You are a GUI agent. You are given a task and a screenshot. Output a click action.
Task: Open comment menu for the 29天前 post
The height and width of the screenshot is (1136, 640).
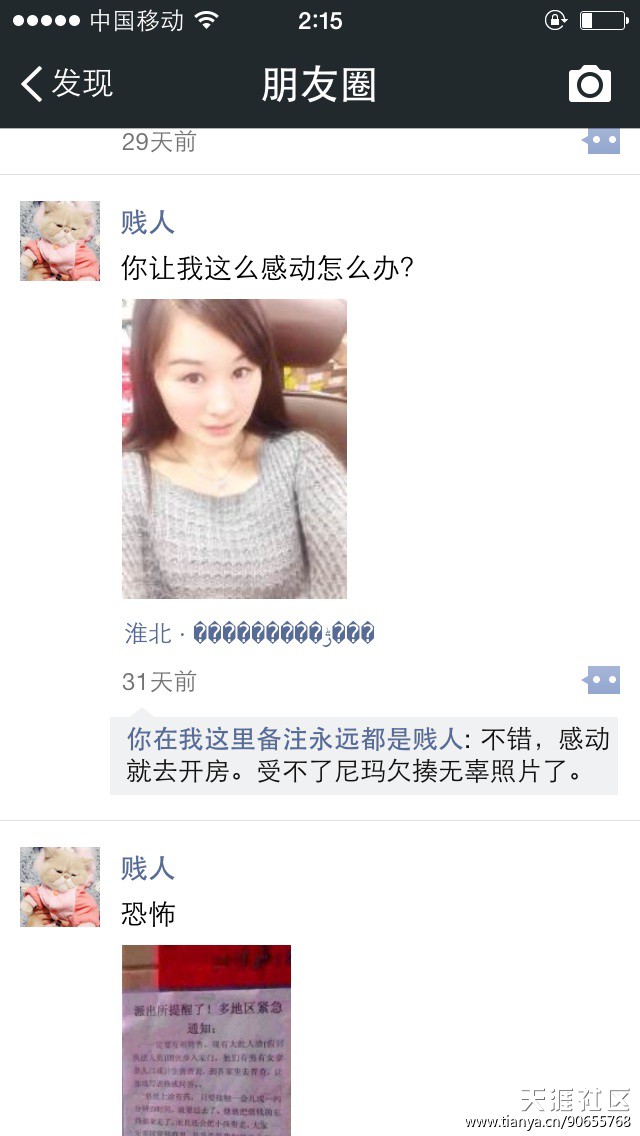pos(602,141)
